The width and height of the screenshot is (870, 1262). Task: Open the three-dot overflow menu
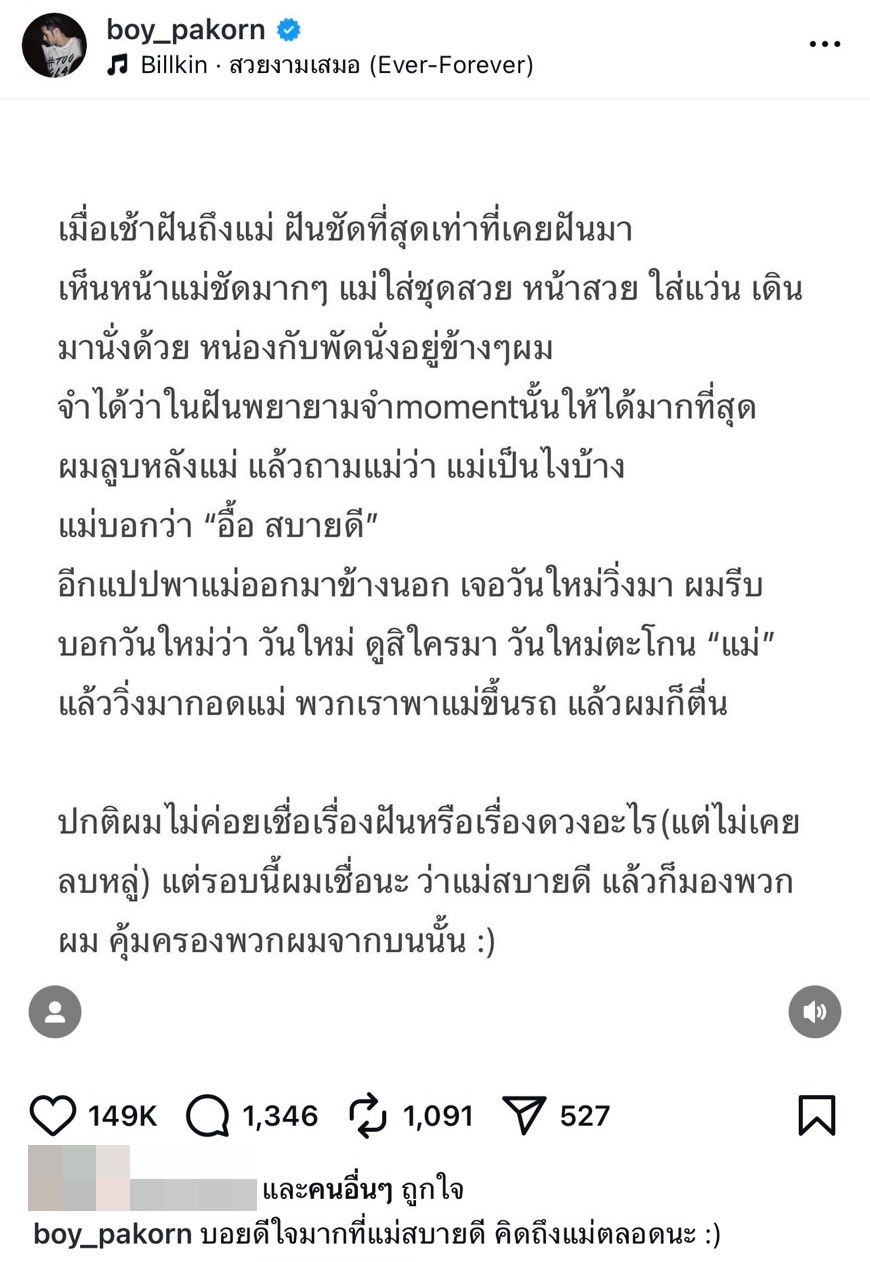[824, 45]
